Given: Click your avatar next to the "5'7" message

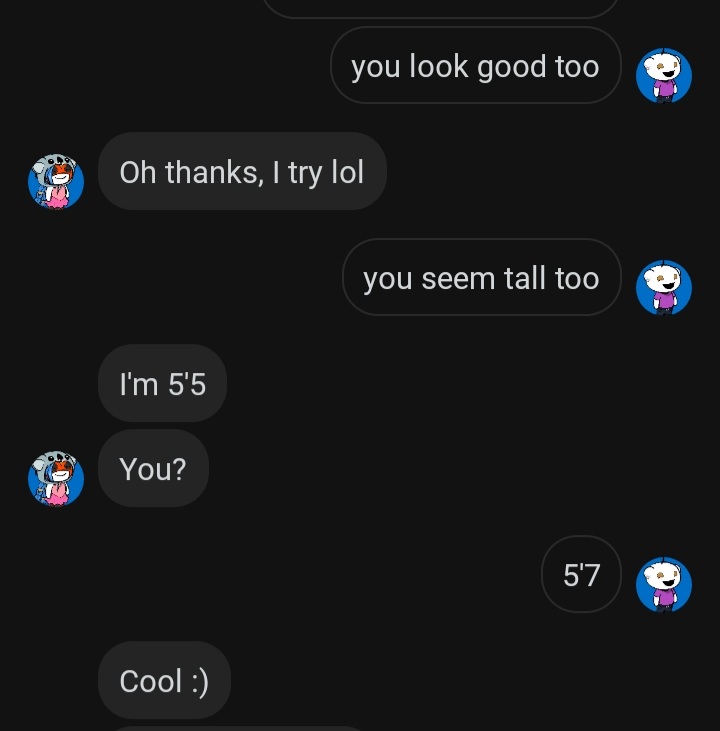Looking at the screenshot, I should tap(664, 584).
